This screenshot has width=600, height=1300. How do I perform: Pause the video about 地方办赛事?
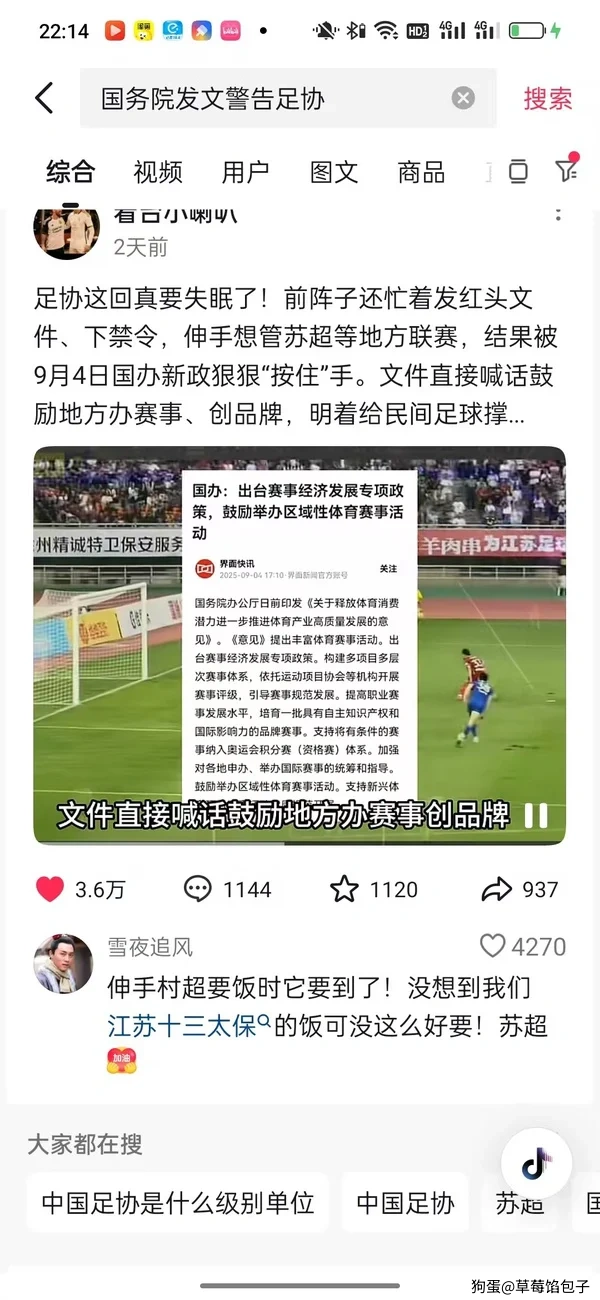(537, 815)
